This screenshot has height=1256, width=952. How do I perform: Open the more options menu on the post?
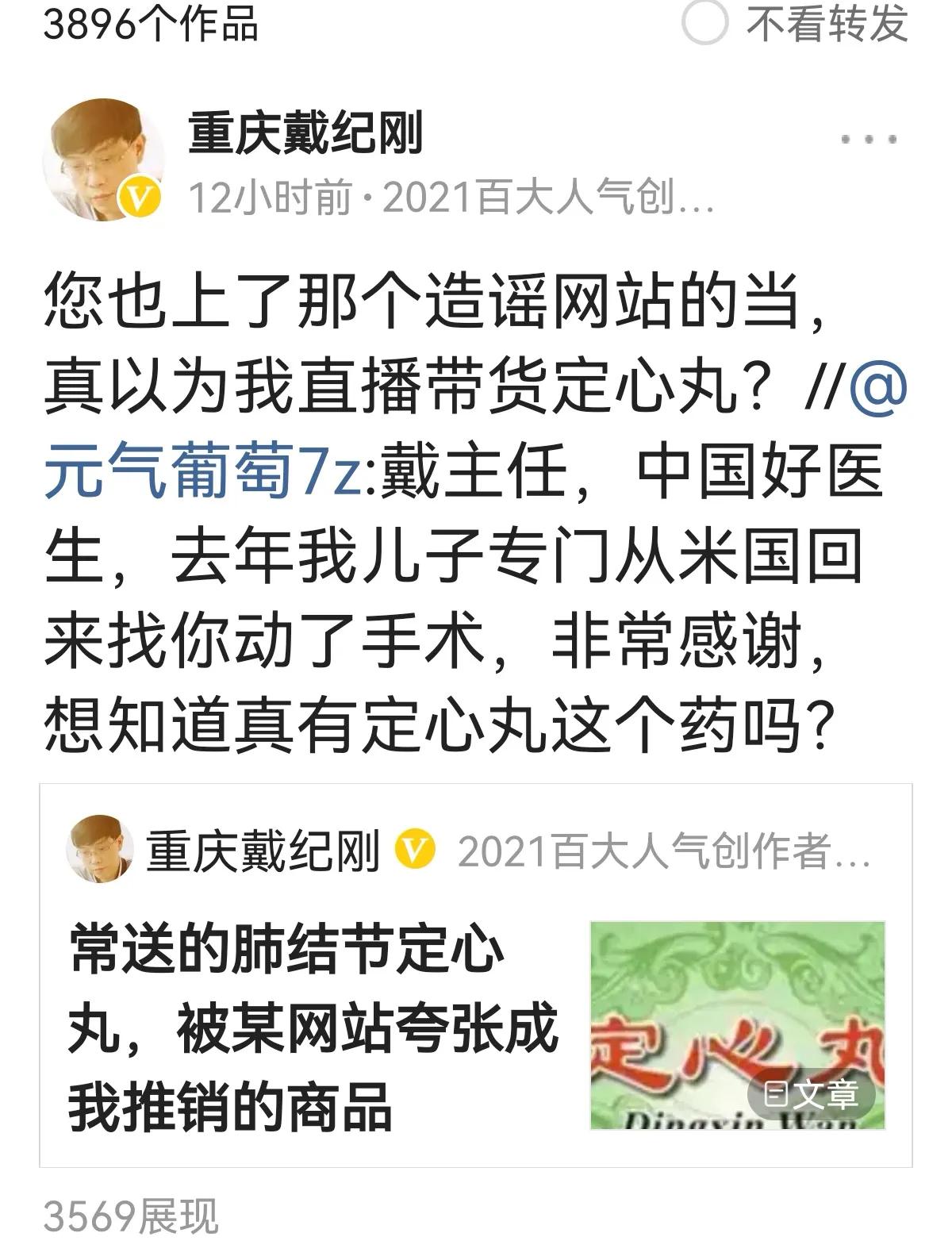(869, 139)
